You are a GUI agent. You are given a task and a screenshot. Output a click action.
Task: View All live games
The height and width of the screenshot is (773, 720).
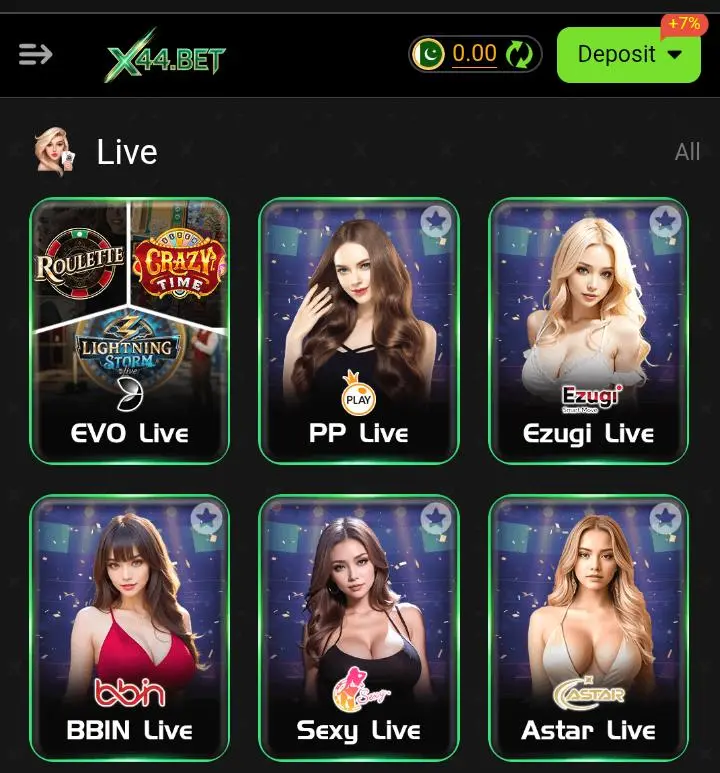687,152
